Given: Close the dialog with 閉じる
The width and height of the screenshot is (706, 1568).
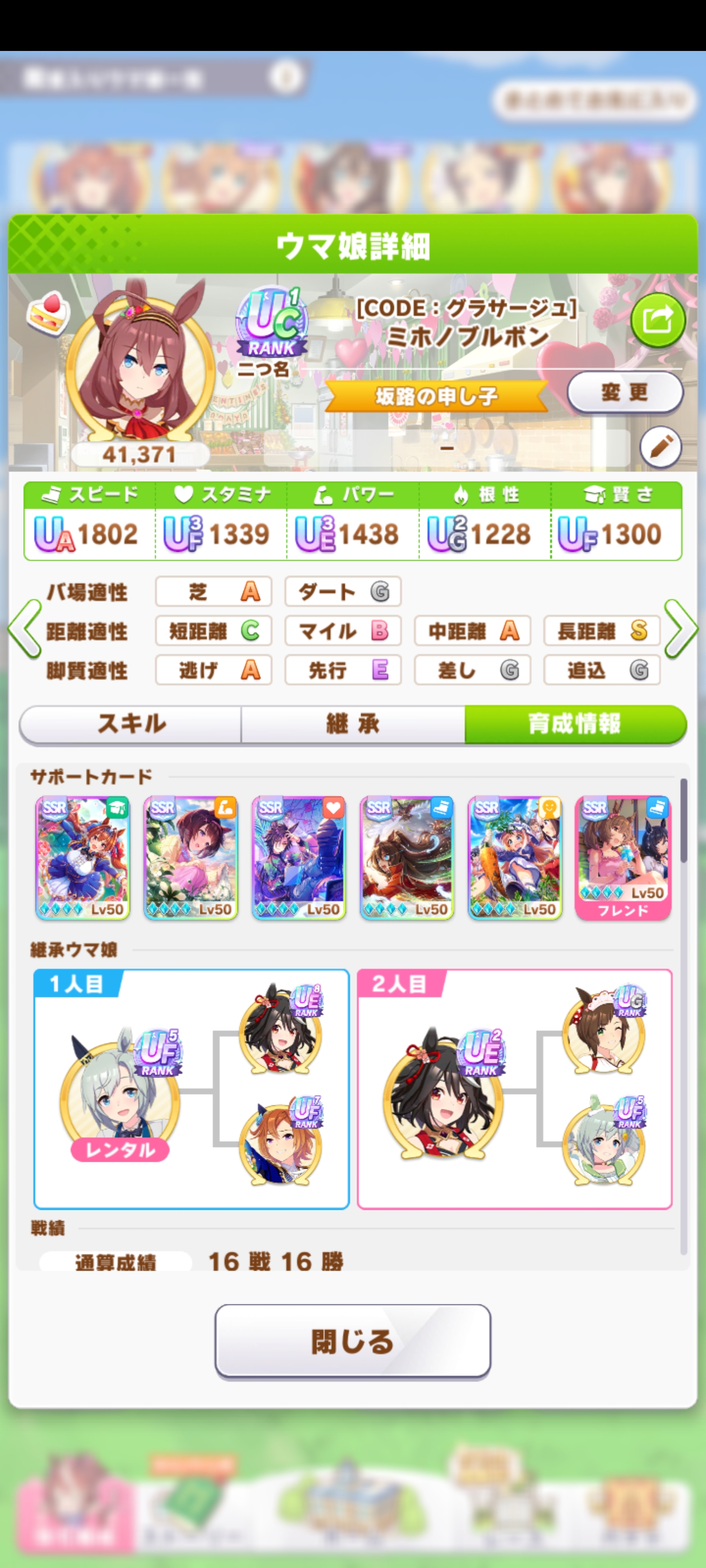Looking at the screenshot, I should pos(353,1341).
